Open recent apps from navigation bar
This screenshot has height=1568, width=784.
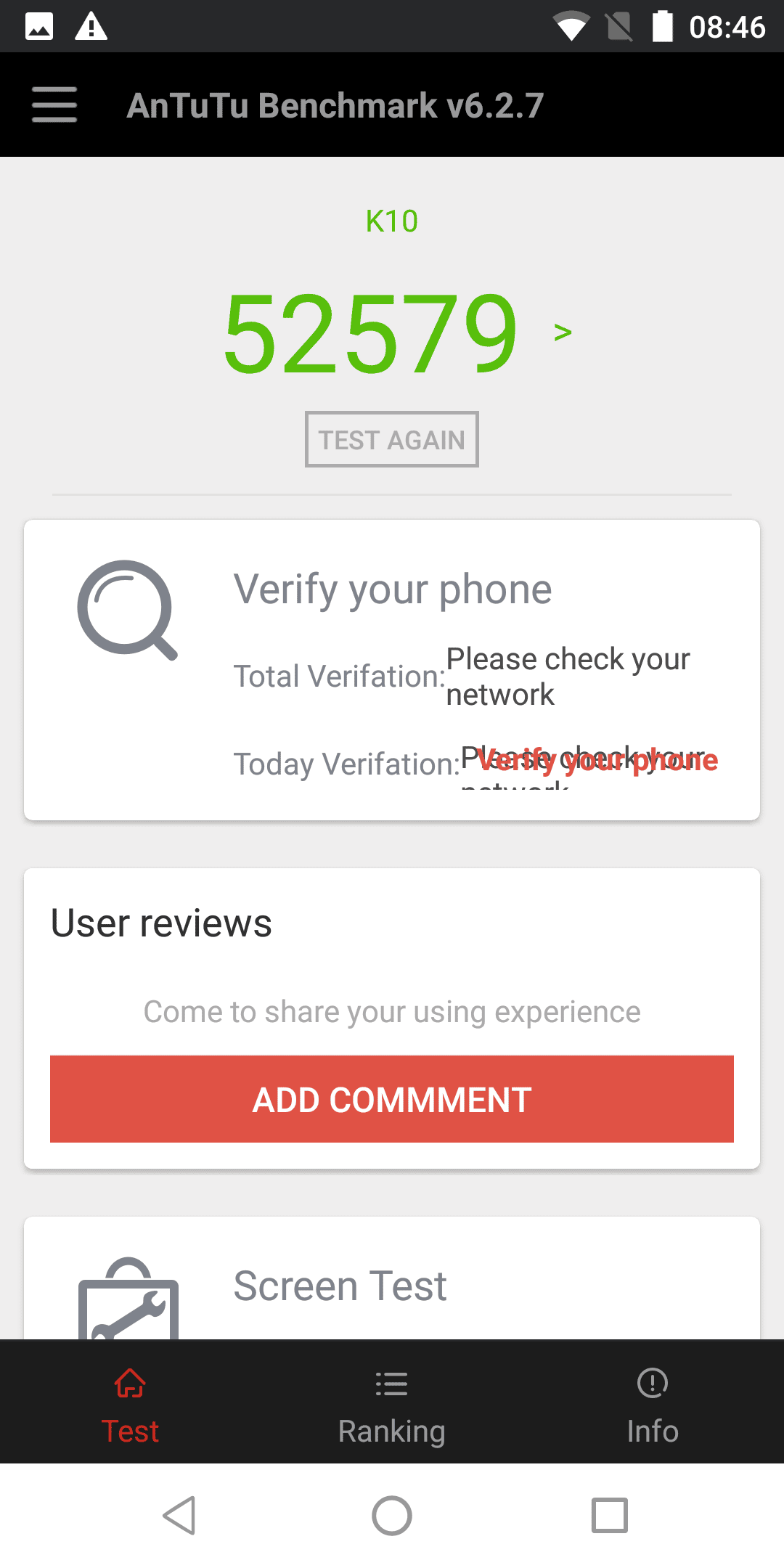[610, 1516]
